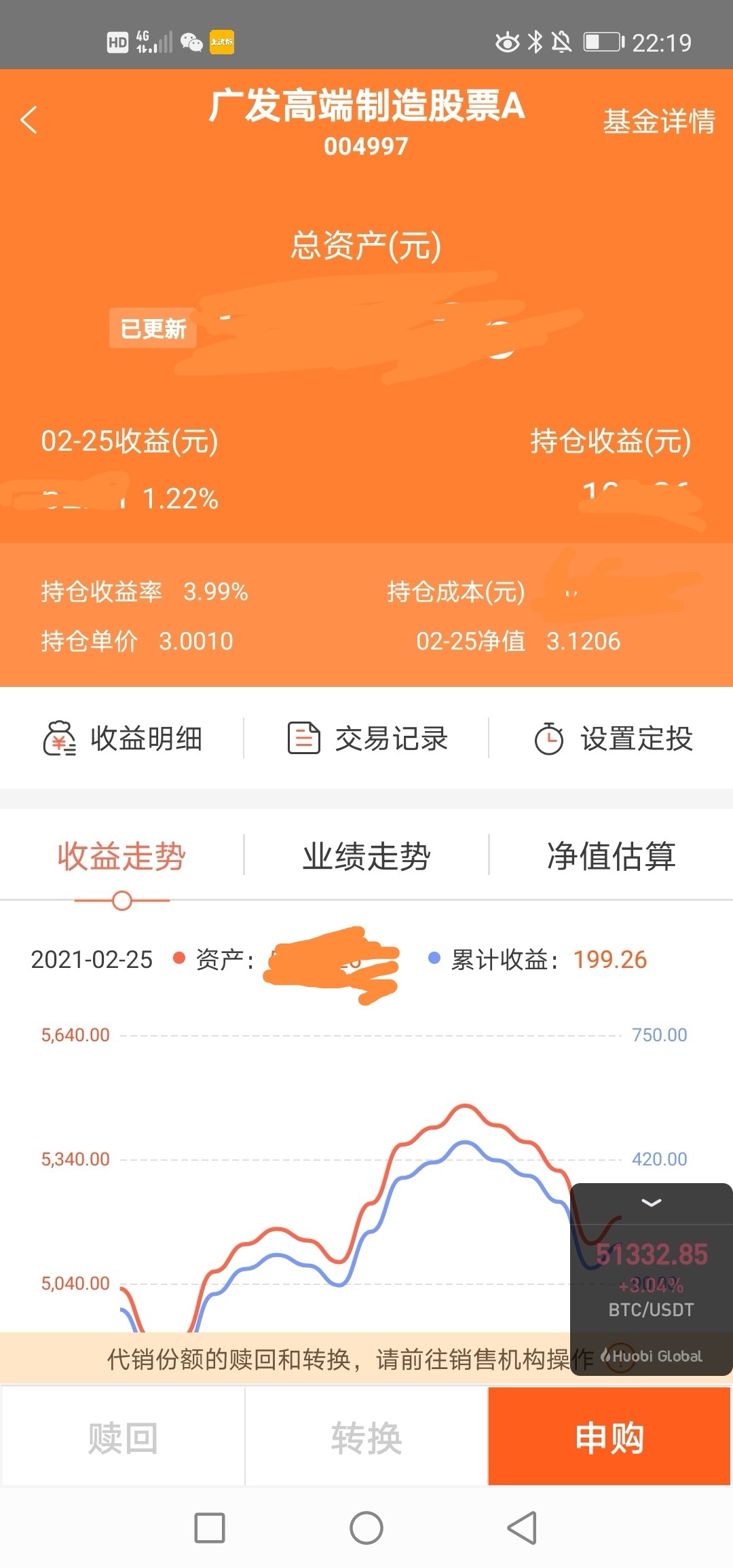View 交易记录 transaction records
The width and height of the screenshot is (733, 1568).
coord(367,739)
